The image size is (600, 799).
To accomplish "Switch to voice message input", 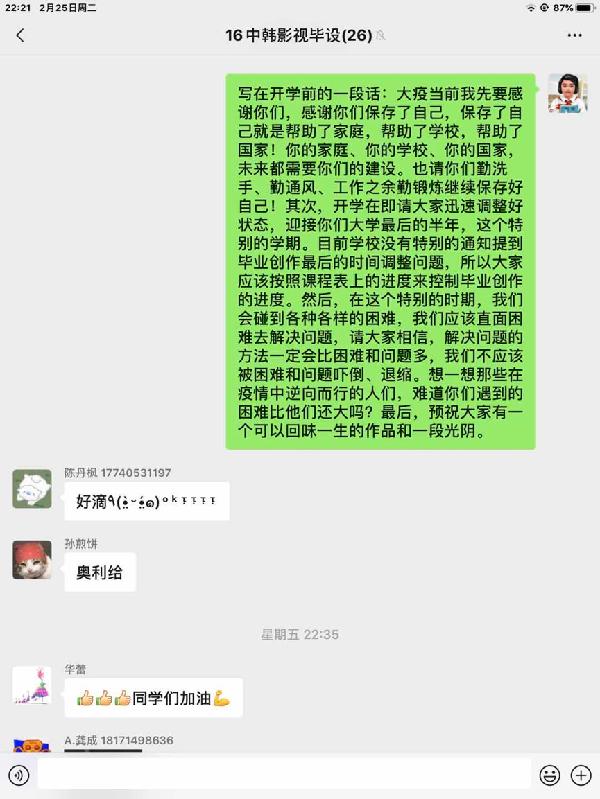I will pyautogui.click(x=19, y=775).
